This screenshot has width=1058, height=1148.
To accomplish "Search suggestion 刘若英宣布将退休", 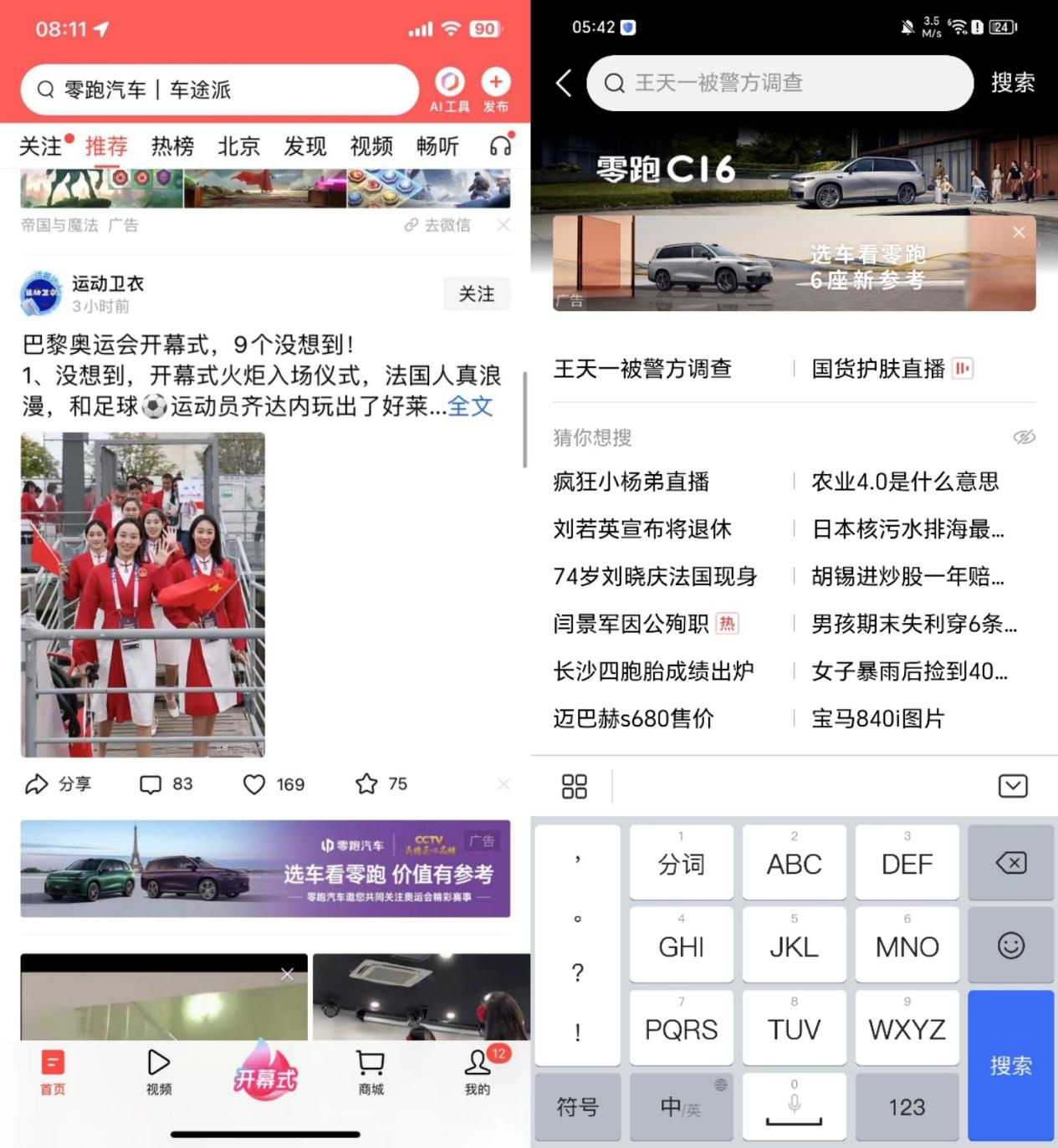I will pyautogui.click(x=642, y=528).
